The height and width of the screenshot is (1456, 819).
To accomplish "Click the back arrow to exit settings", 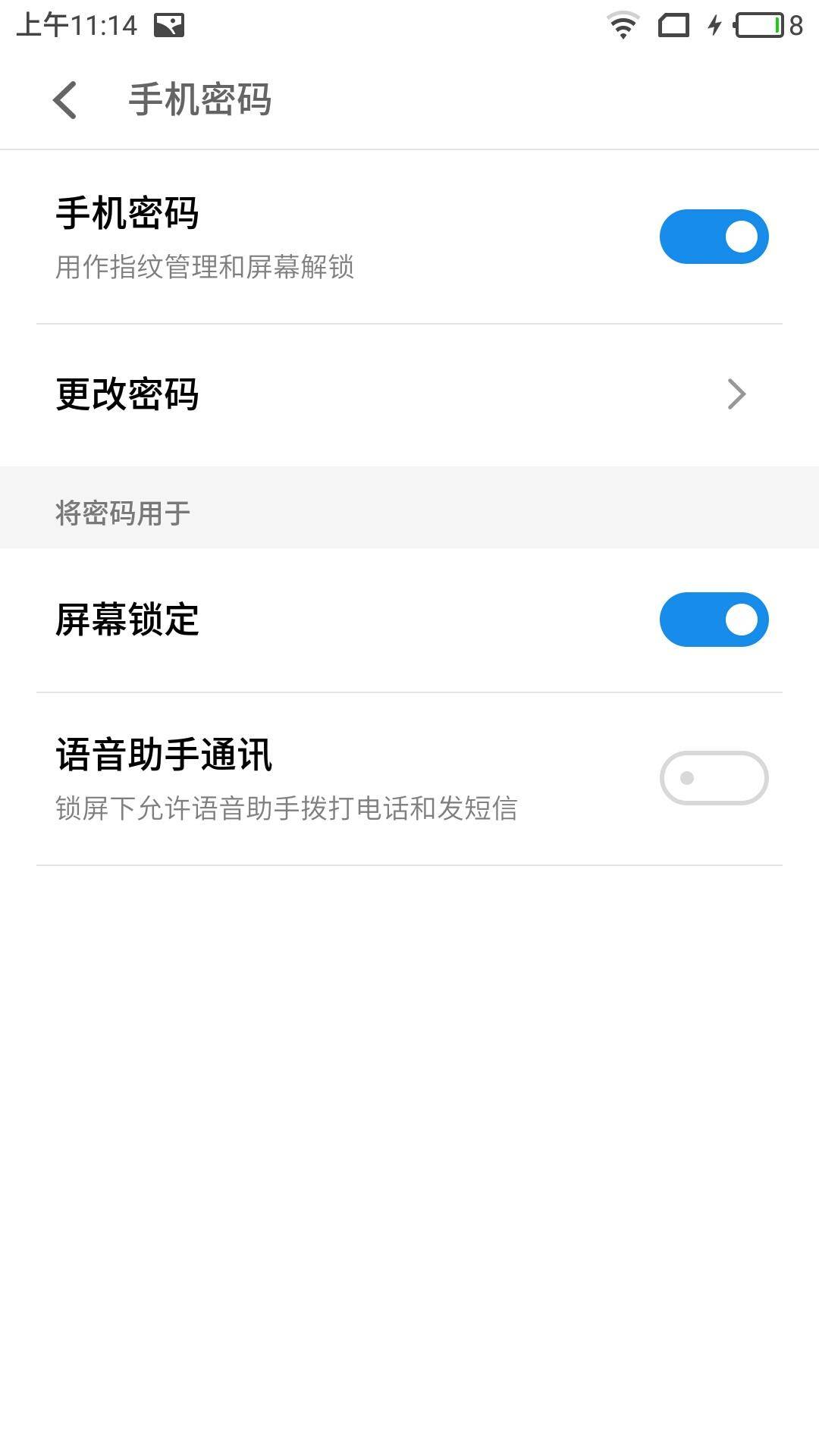I will pos(64,99).
